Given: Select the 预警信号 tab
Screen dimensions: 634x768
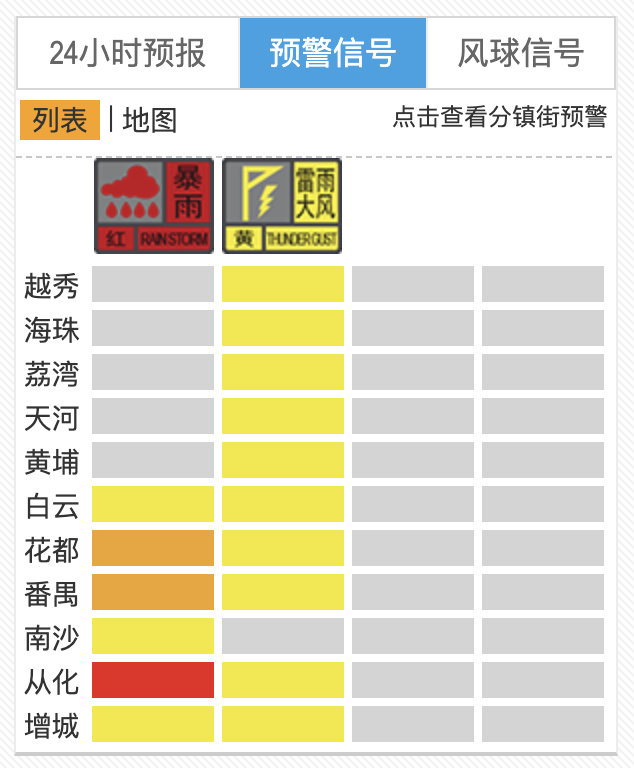Looking at the screenshot, I should point(333,53).
